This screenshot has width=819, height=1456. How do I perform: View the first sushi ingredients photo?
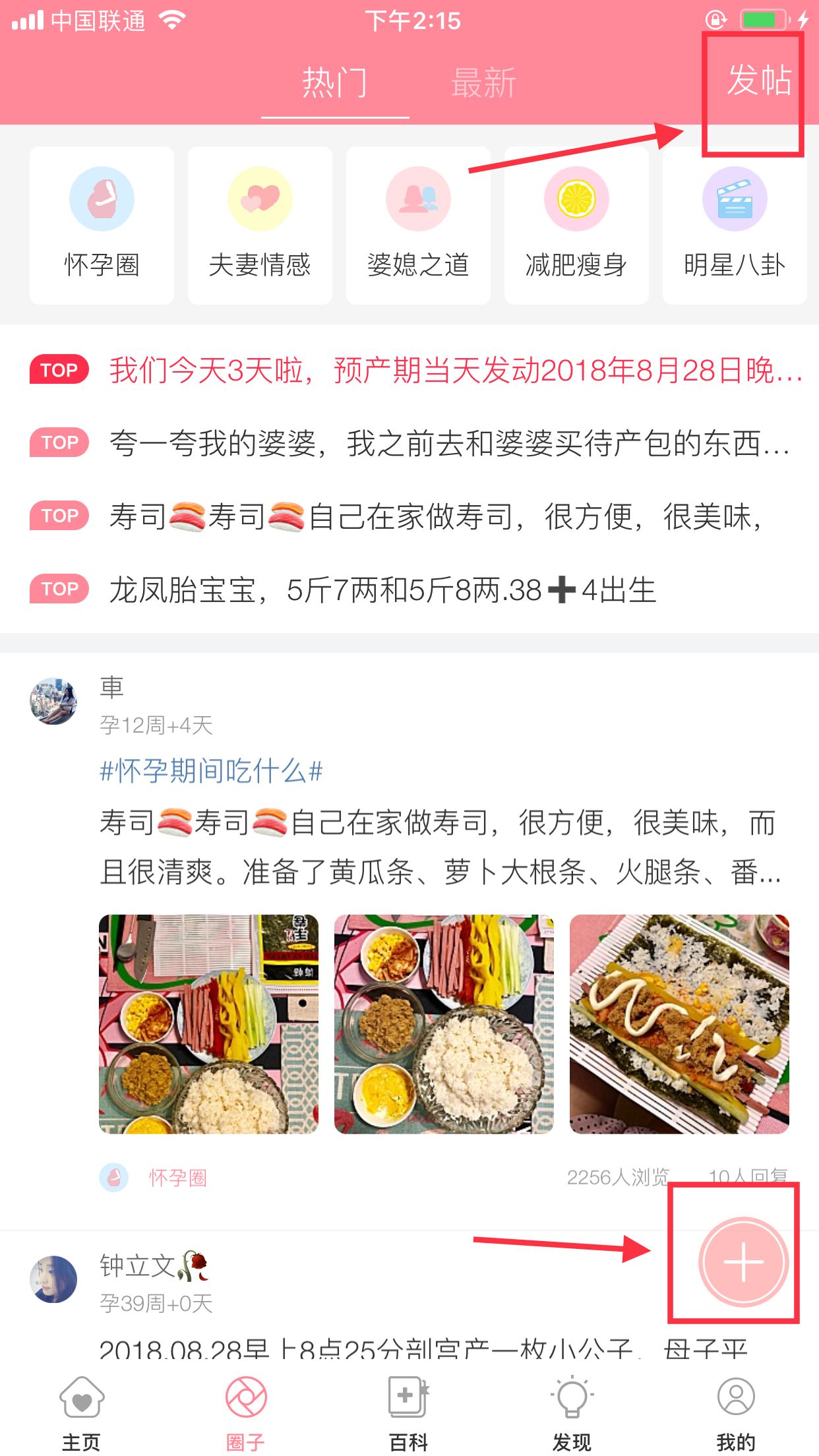point(208,1024)
